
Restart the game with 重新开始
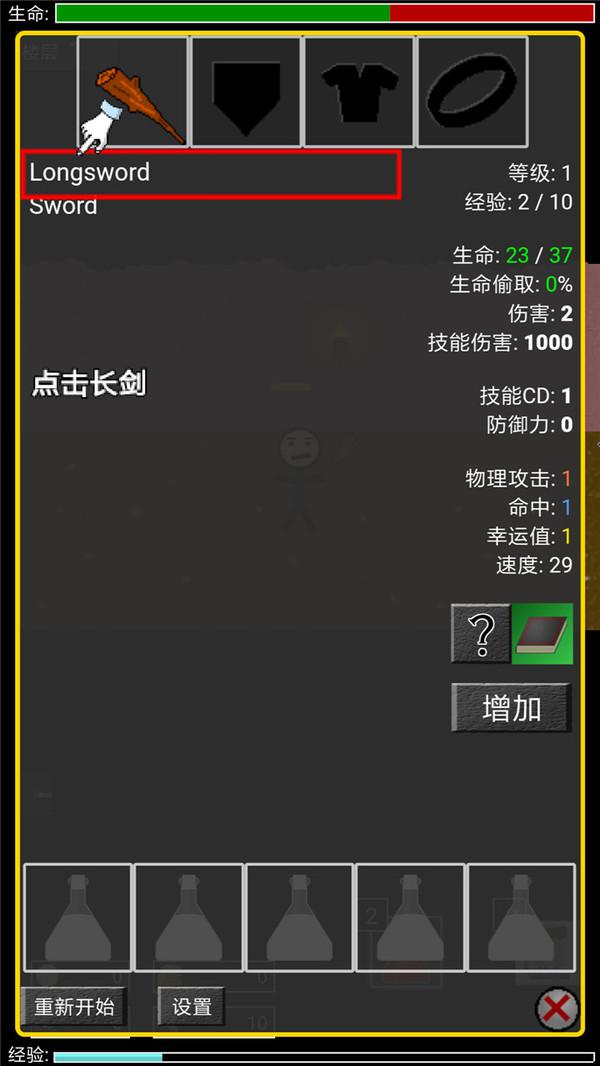tap(74, 1007)
